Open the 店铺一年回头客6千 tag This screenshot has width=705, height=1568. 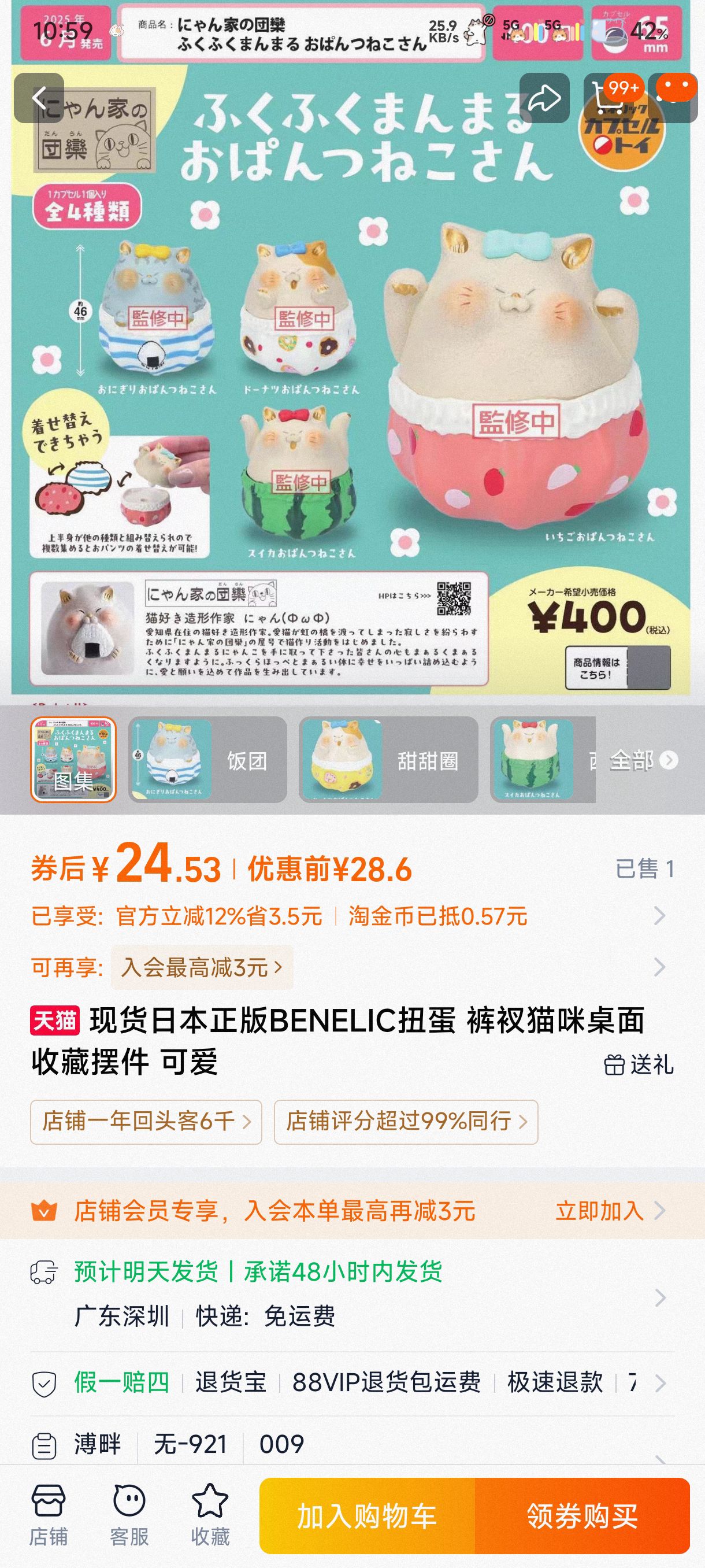(x=146, y=1121)
